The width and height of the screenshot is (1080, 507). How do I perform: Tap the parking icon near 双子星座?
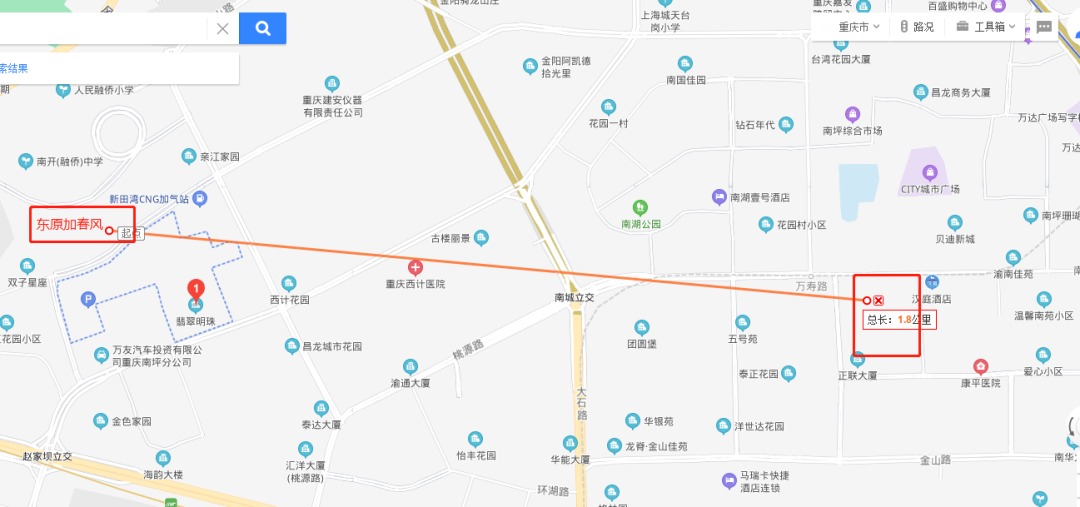point(88,298)
